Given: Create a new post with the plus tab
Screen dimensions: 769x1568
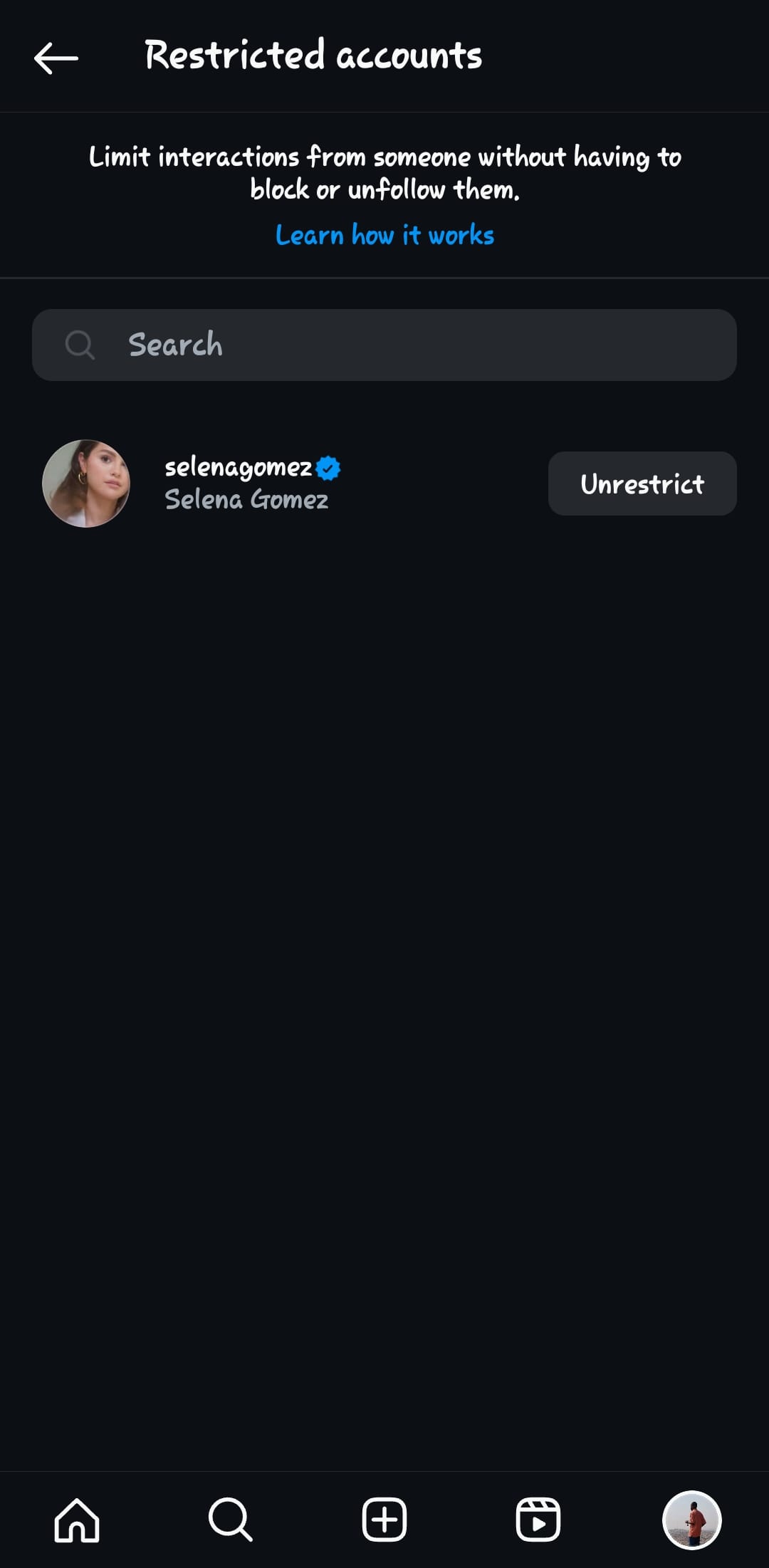Looking at the screenshot, I should point(384,1520).
